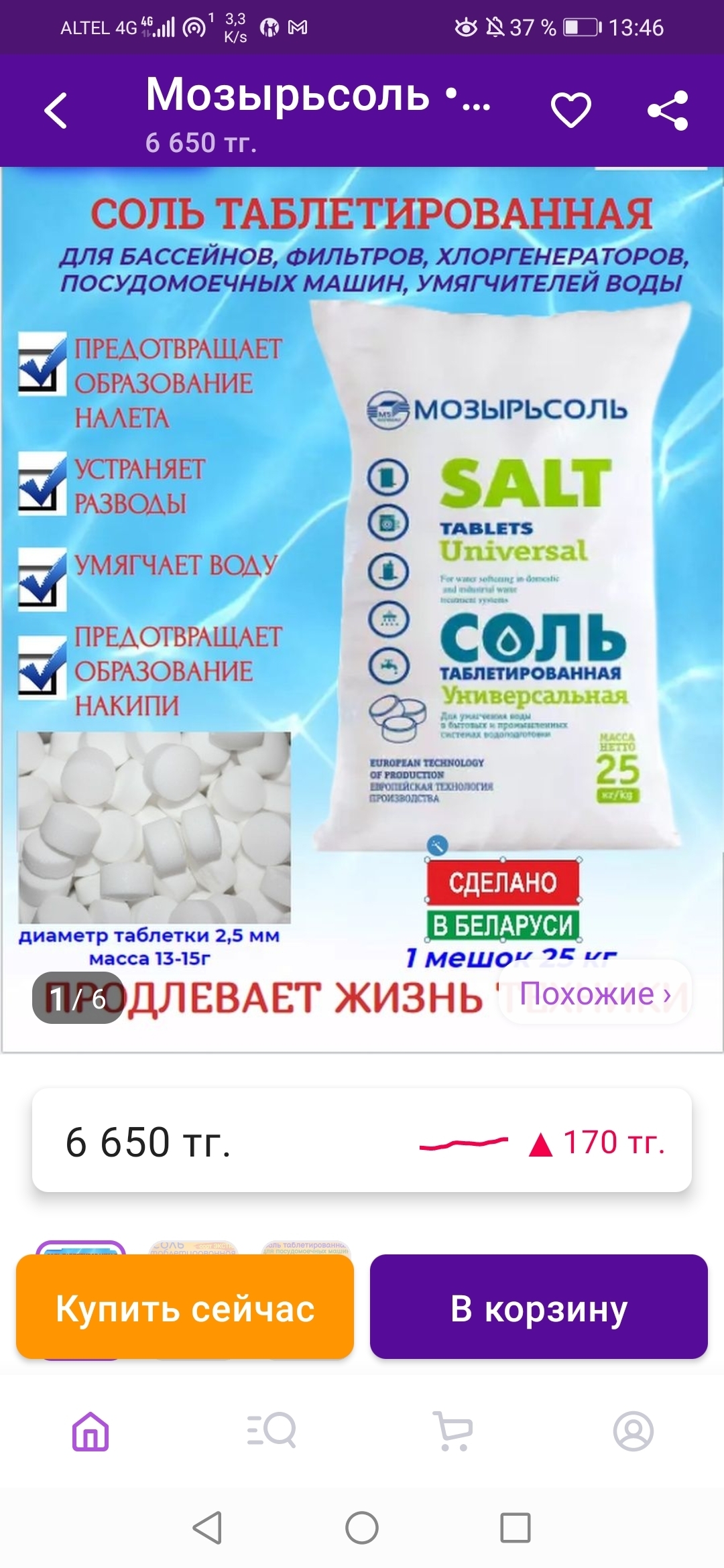This screenshot has height=1568, width=724.
Task: Show similar products via Похожие
Action: click(x=595, y=994)
